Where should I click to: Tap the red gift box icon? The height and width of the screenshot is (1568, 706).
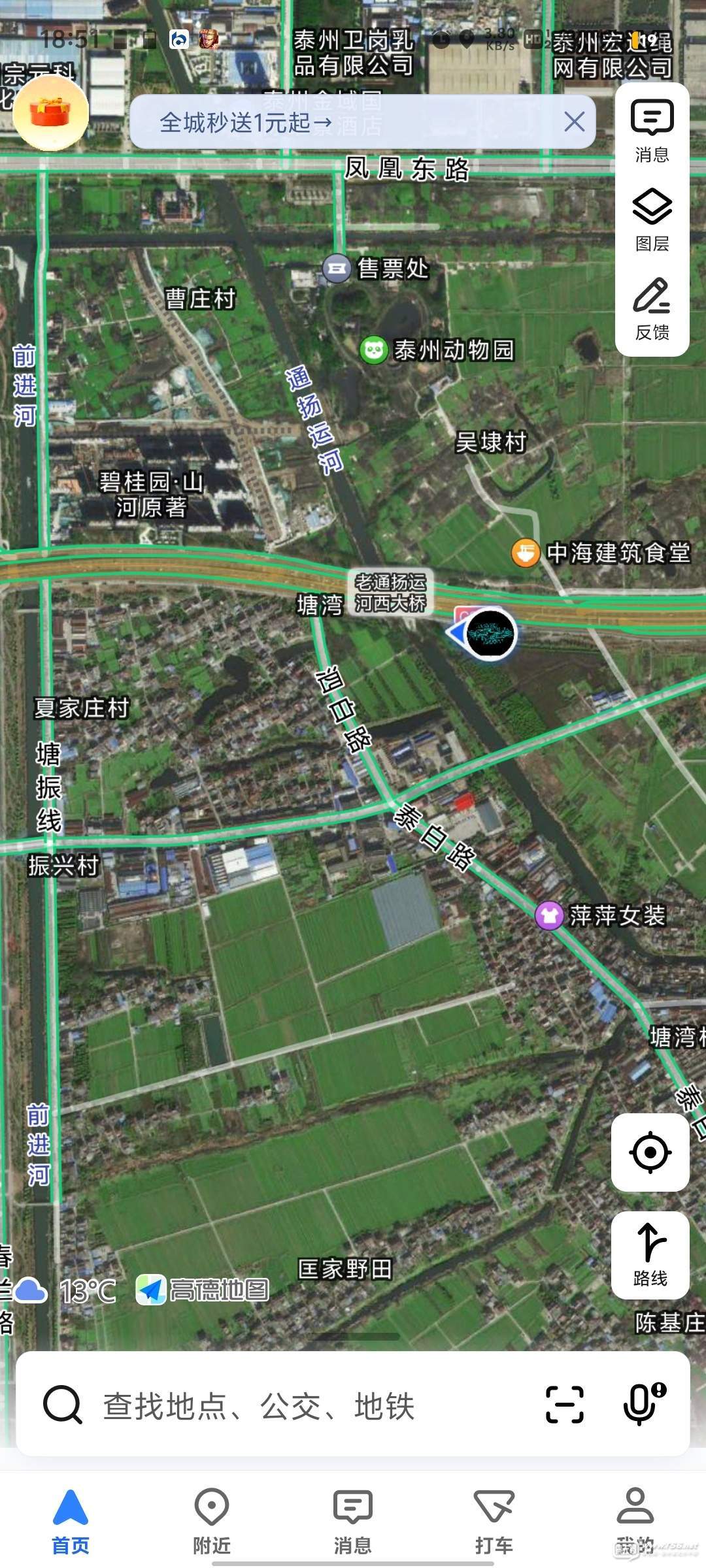pos(51,113)
